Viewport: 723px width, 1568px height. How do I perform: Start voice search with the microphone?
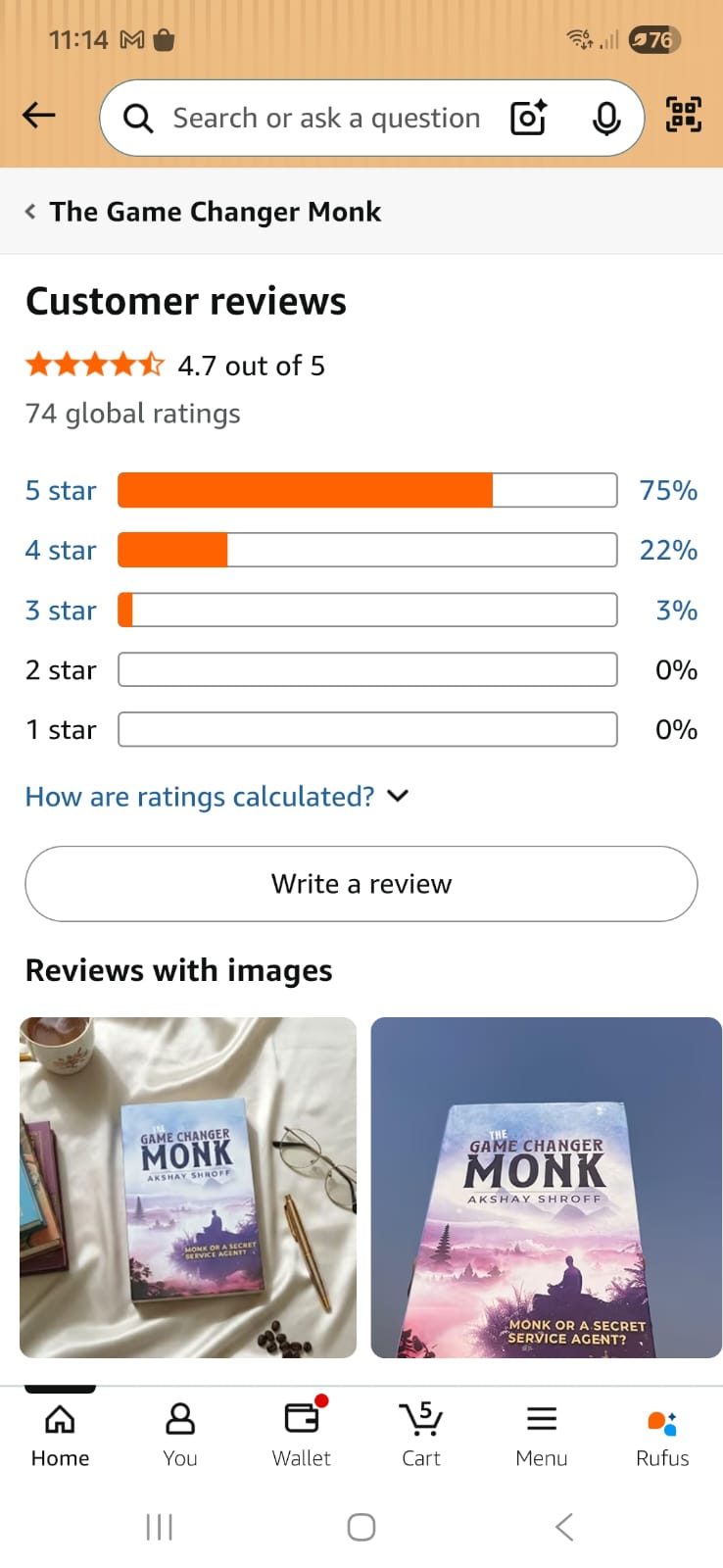pos(606,119)
